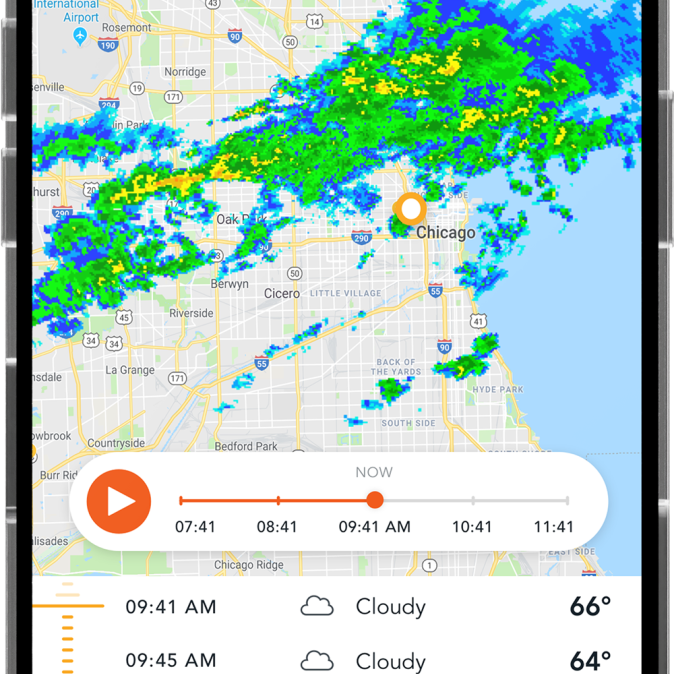The image size is (674, 674).
Task: Select the 11:41 timeline mark
Action: pos(567,501)
